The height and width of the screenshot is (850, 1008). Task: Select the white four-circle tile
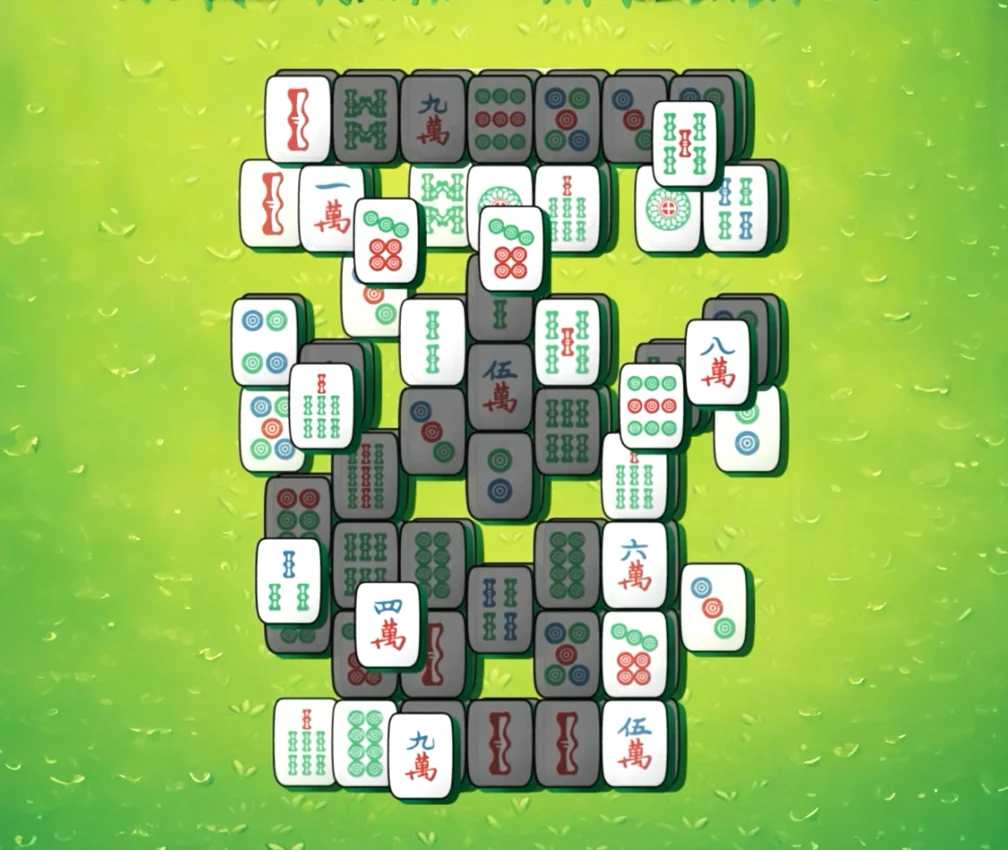click(x=264, y=340)
